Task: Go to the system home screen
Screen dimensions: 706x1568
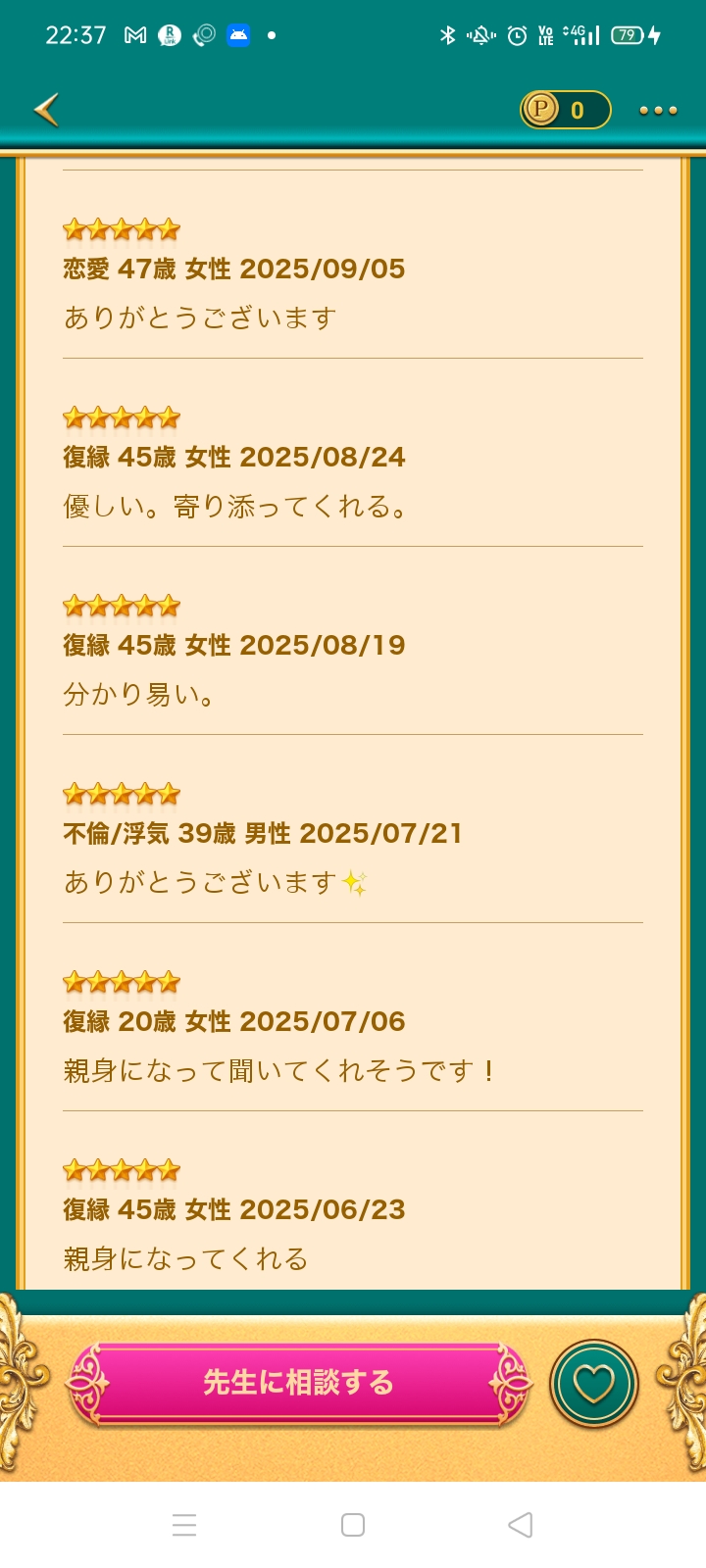Action: click(353, 1525)
